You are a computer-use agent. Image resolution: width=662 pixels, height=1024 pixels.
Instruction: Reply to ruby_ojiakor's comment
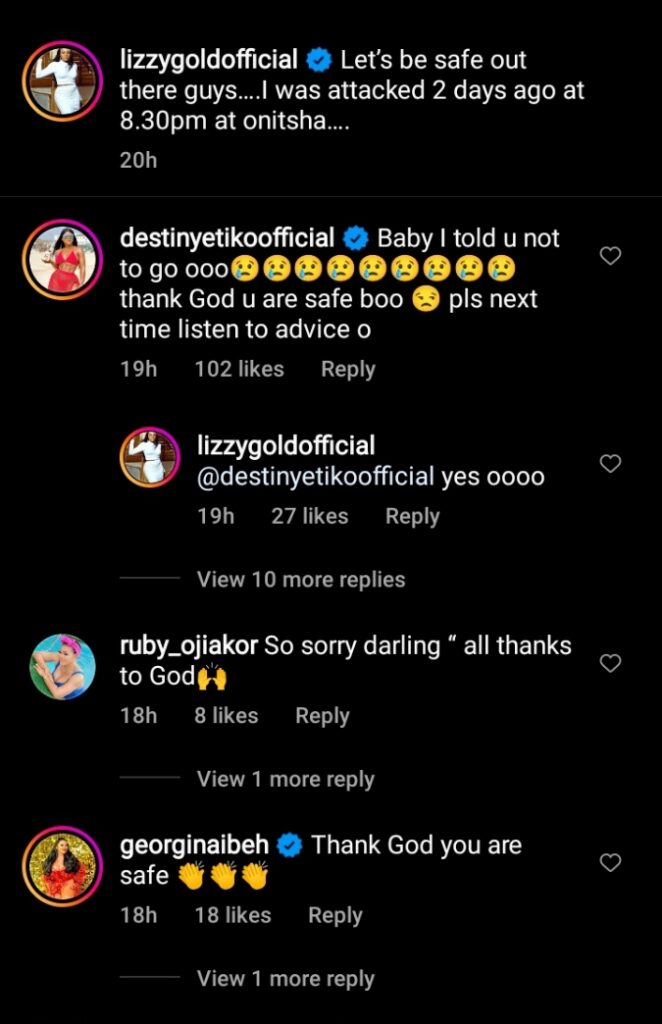[x=322, y=716]
